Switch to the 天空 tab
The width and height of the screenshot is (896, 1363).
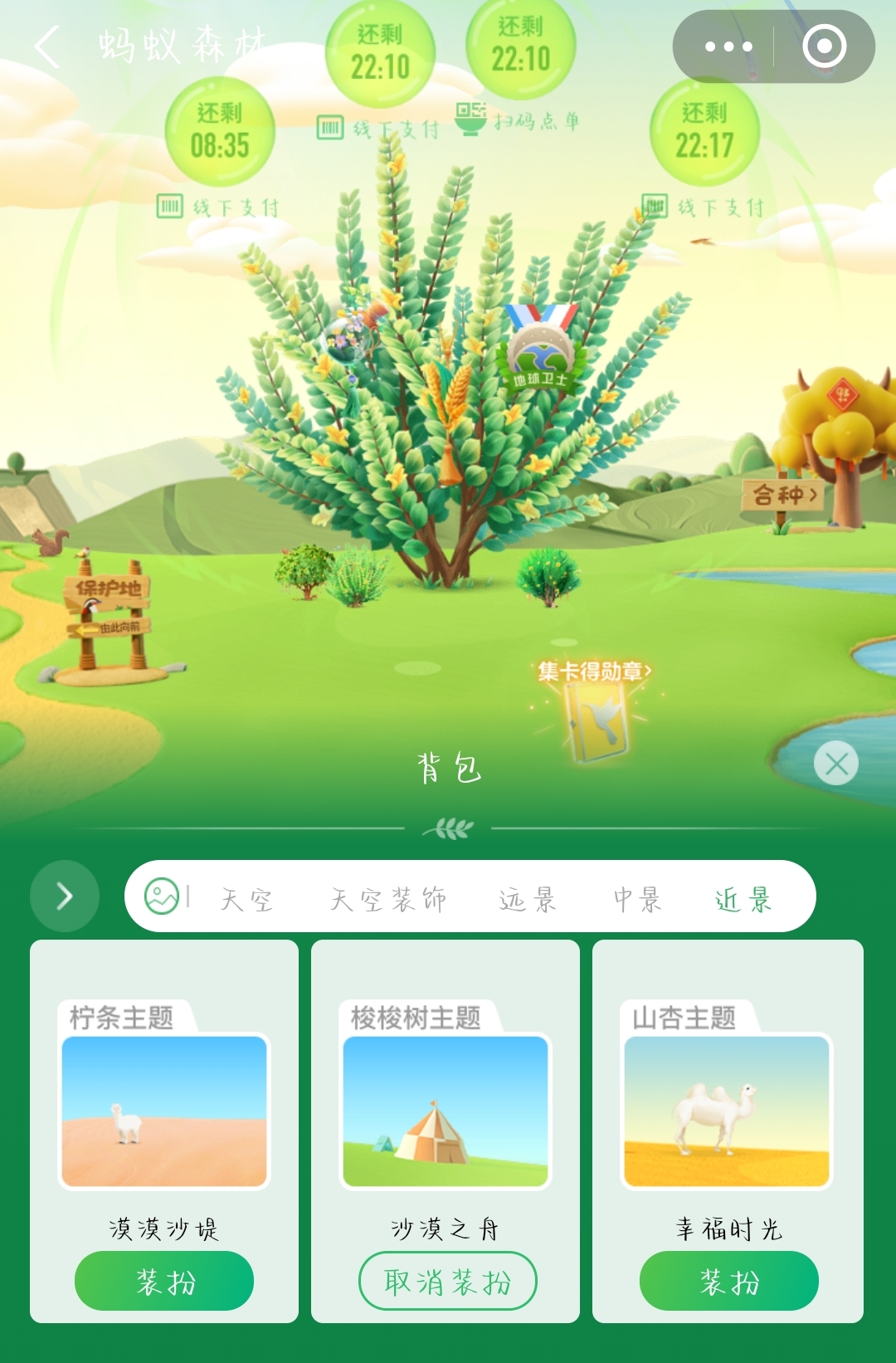[x=246, y=899]
